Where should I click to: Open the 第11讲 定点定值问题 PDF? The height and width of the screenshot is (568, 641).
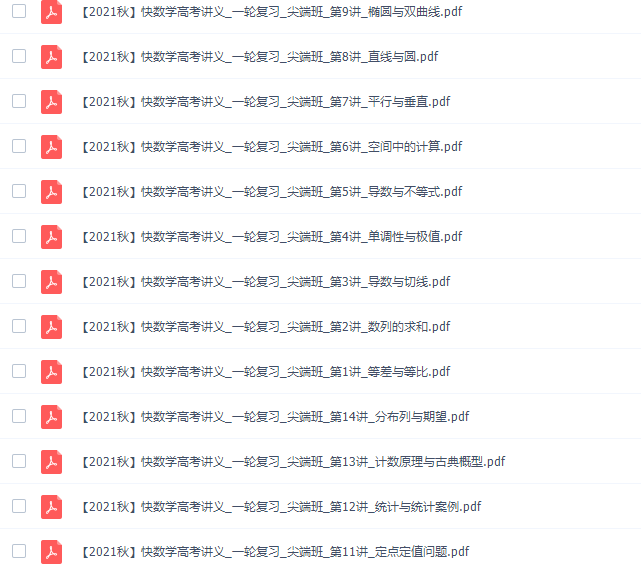tap(274, 552)
